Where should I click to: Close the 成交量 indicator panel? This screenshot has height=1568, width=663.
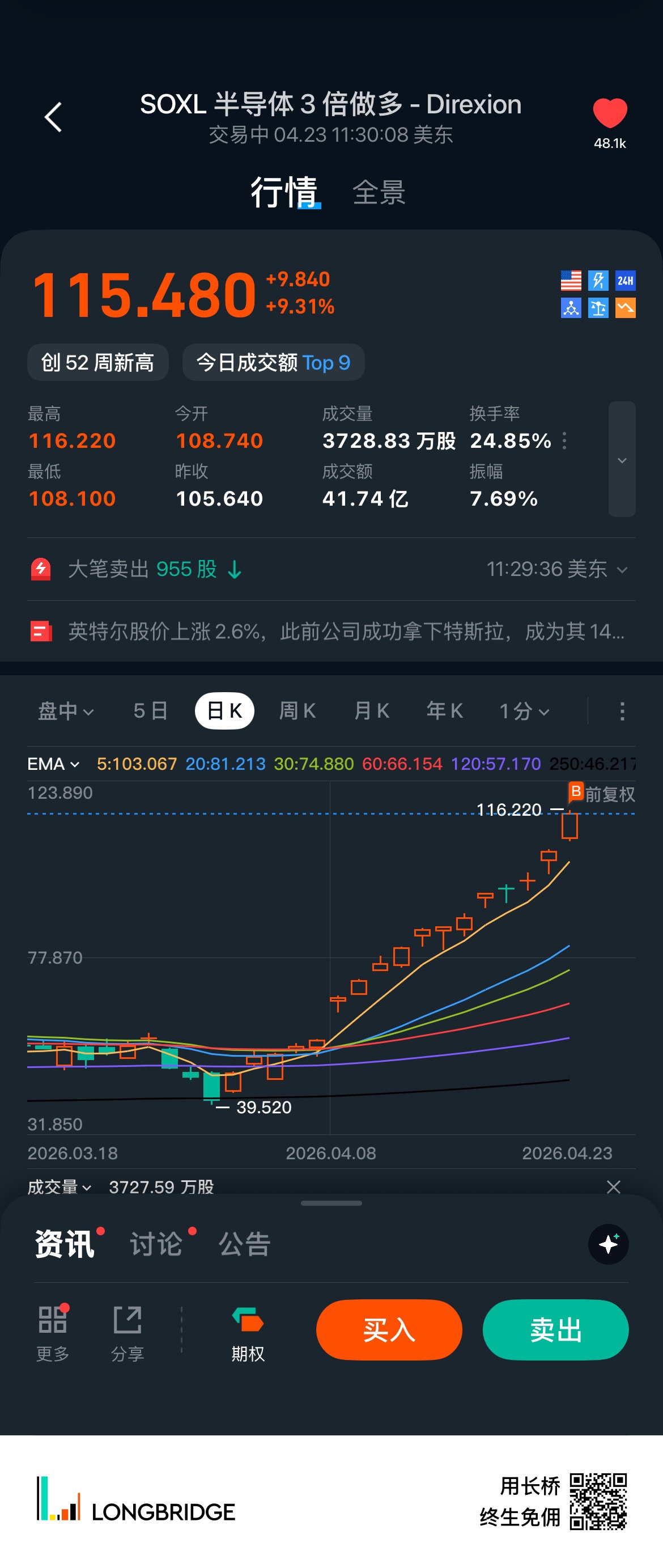tap(614, 1186)
